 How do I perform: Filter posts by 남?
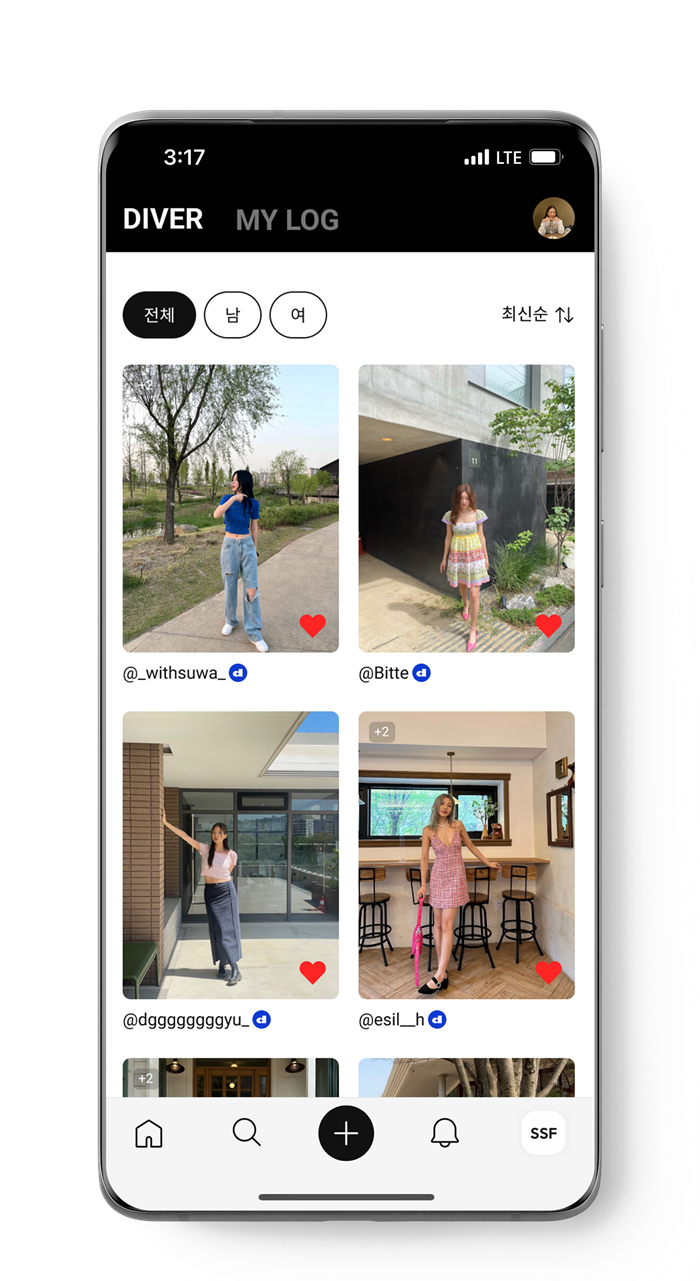coord(232,315)
